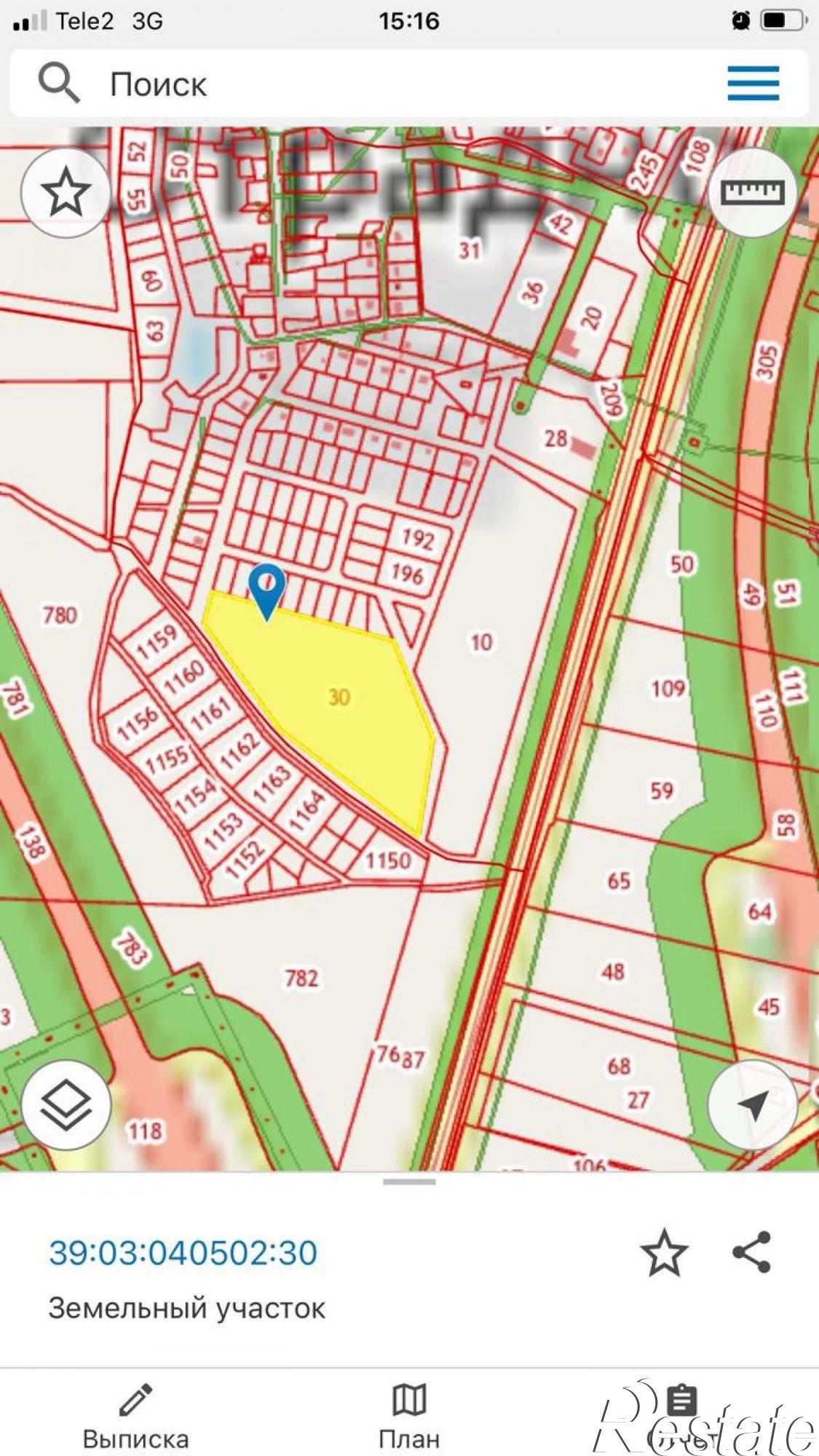Open cadastral number 39:03:040502:30 details
Viewport: 819px width, 1456px height.
(x=183, y=1252)
